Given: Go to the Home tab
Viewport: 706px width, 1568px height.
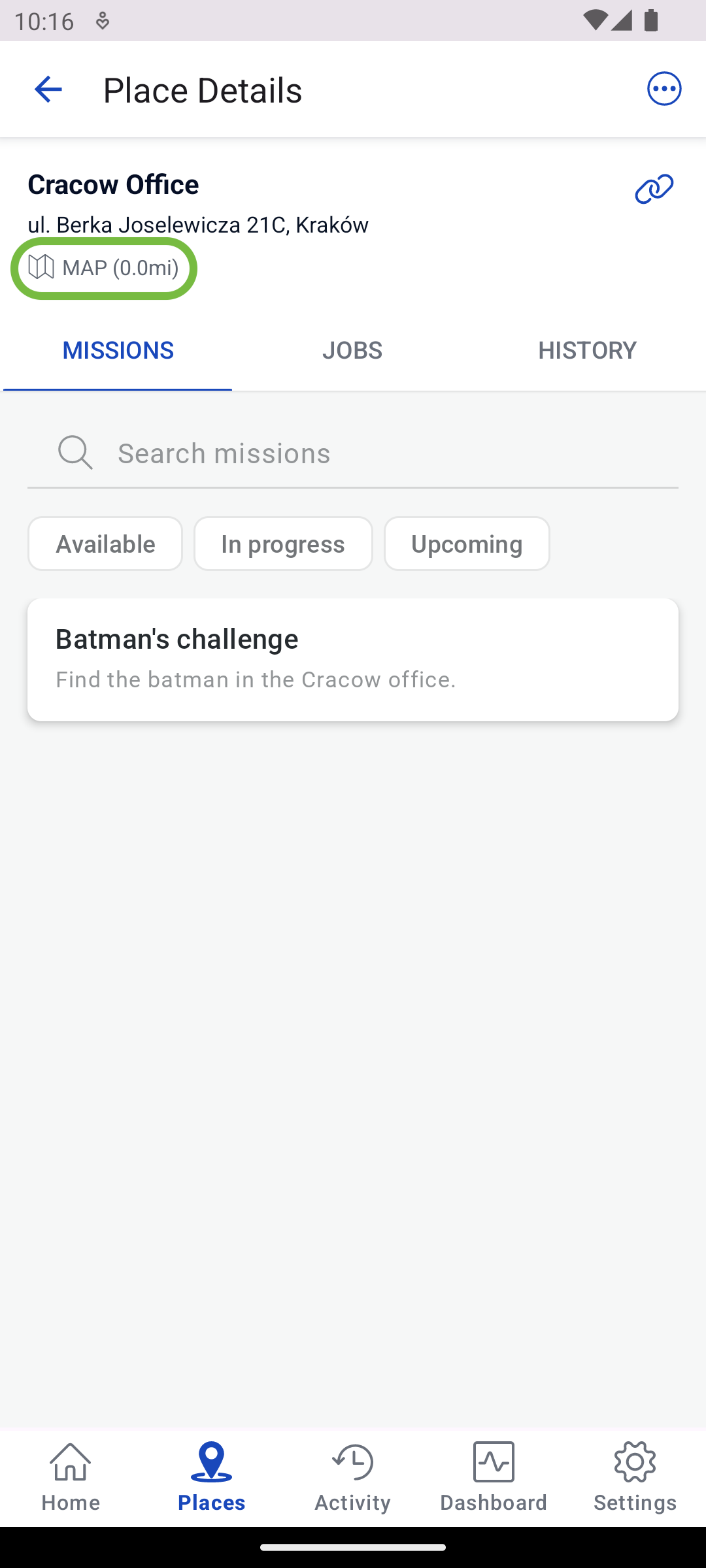Looking at the screenshot, I should pyautogui.click(x=71, y=1477).
